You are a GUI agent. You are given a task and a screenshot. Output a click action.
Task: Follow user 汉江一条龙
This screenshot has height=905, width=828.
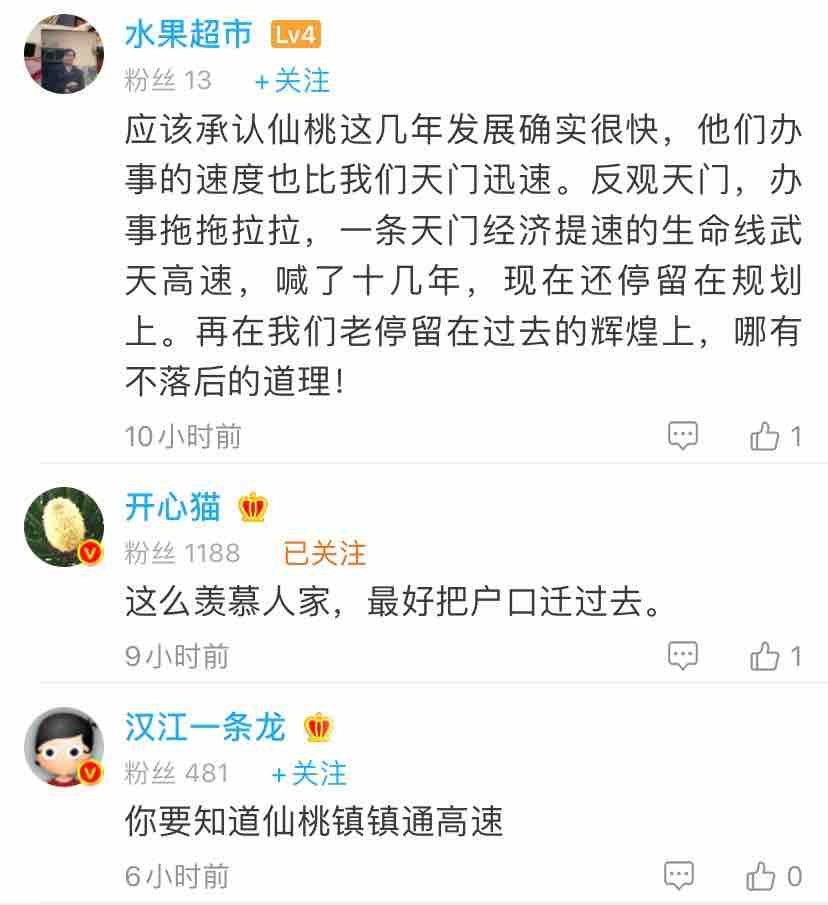tap(309, 773)
